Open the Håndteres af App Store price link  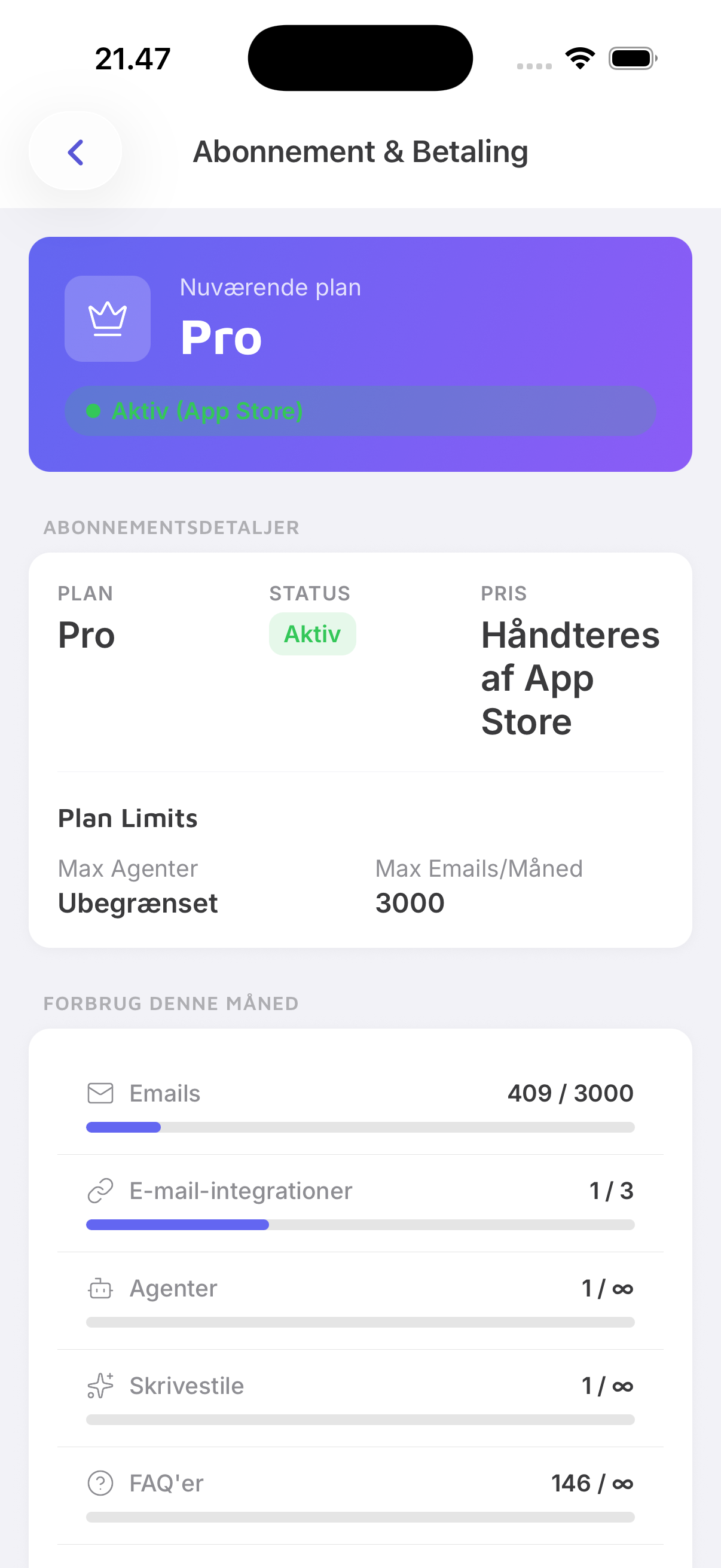pyautogui.click(x=570, y=678)
